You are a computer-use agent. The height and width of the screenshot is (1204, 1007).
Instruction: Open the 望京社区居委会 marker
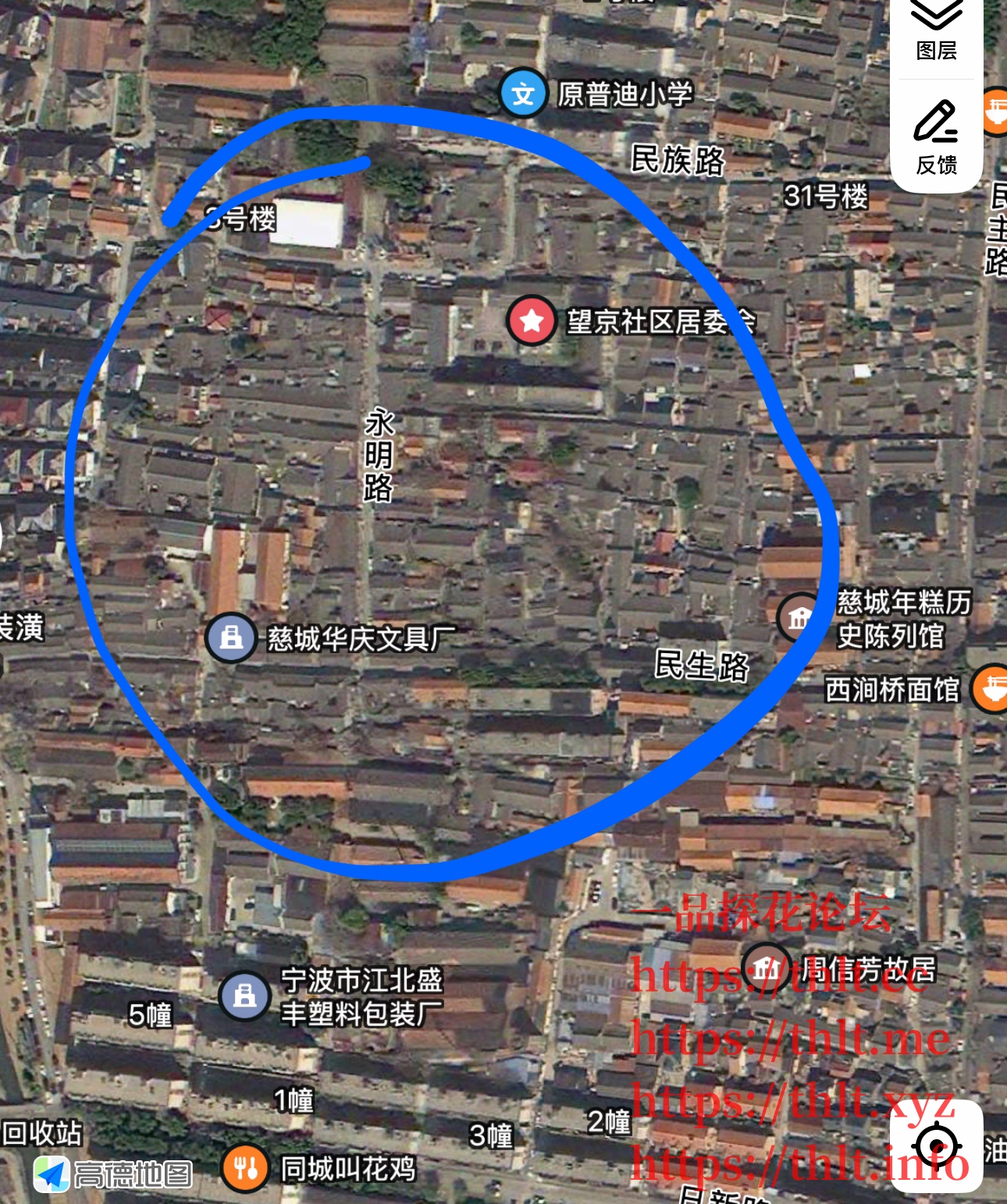[532, 320]
